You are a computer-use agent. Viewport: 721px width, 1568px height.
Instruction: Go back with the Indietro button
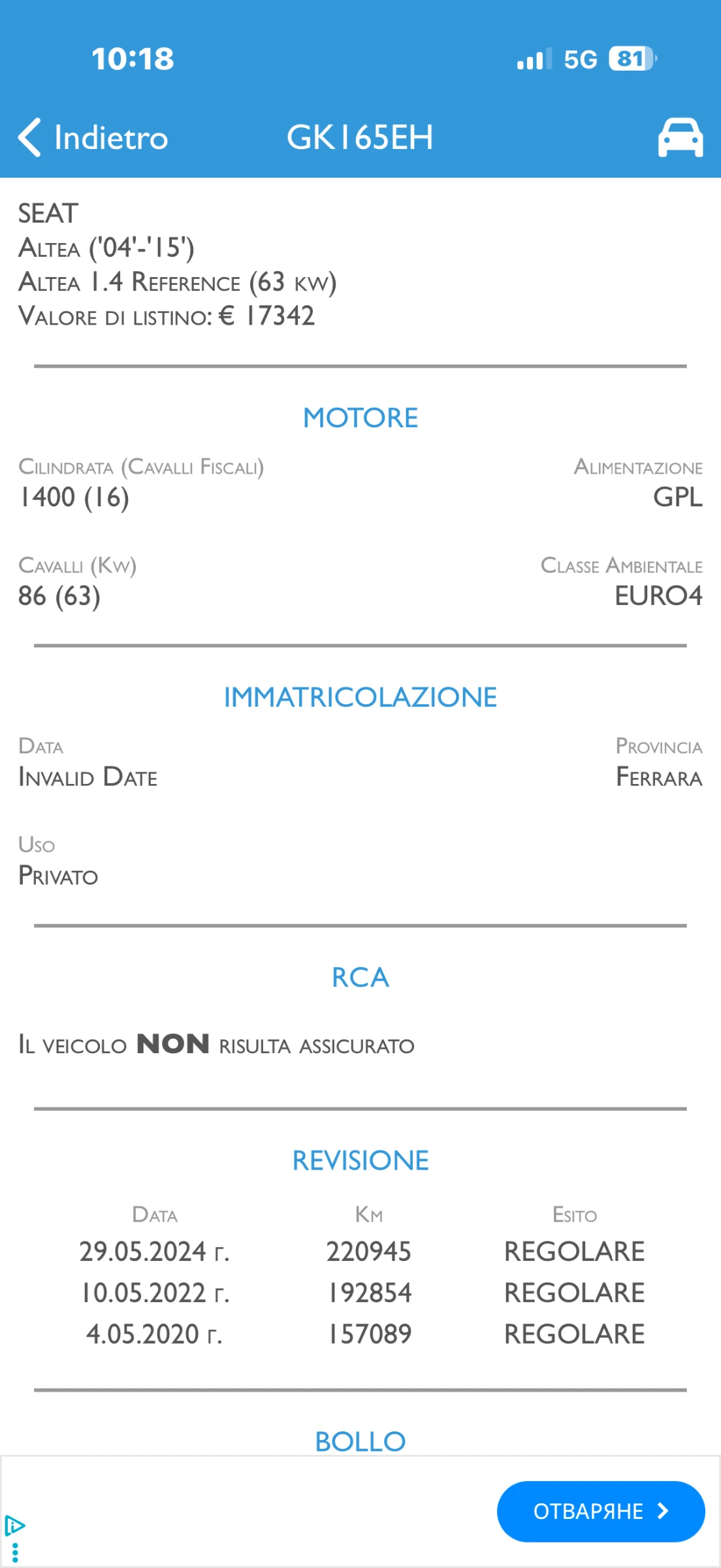93,137
